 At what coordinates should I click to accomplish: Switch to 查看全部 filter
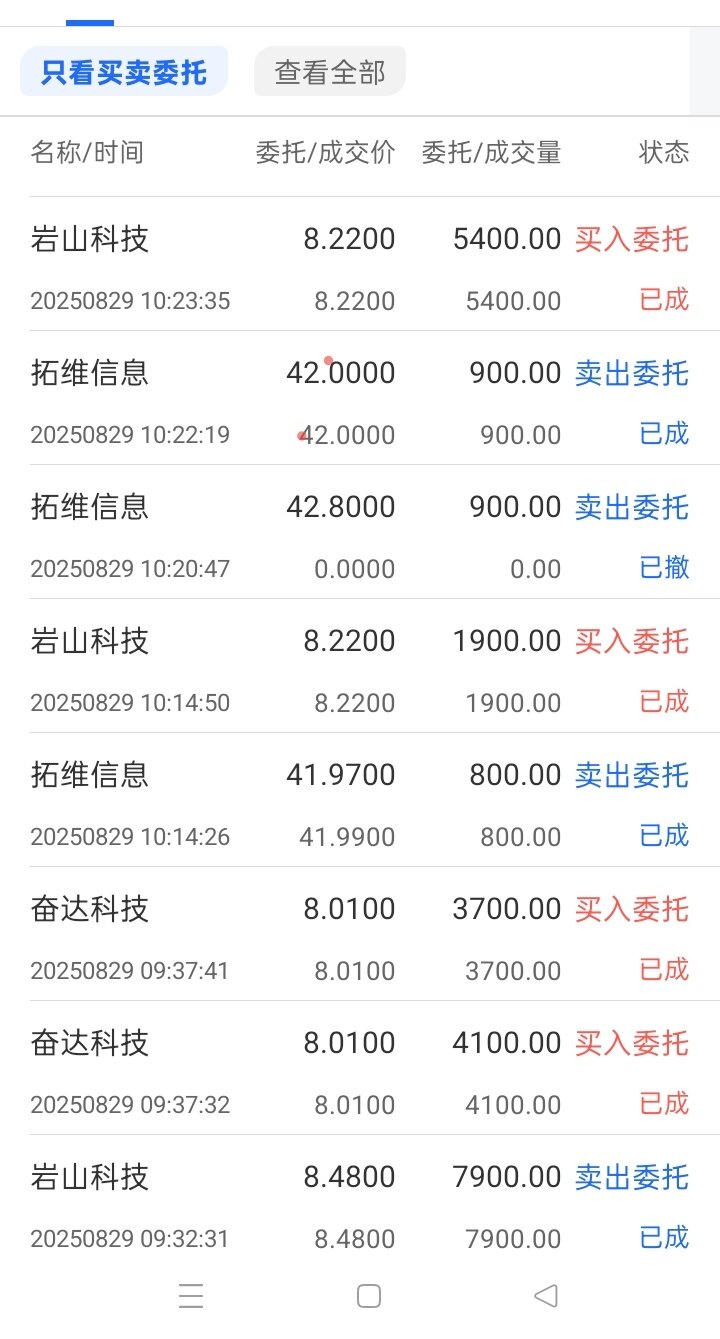coord(330,72)
